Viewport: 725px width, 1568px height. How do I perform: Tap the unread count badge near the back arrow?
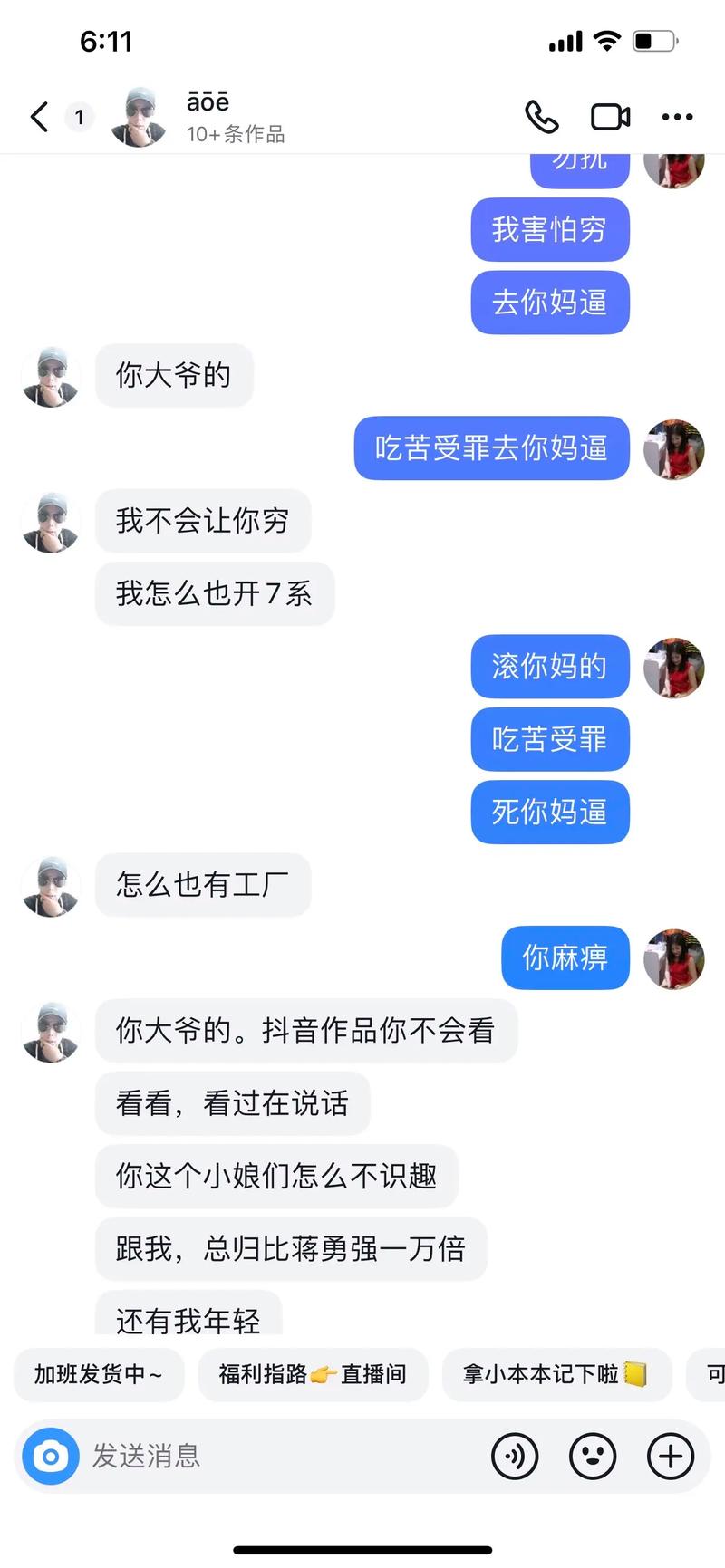click(x=80, y=117)
